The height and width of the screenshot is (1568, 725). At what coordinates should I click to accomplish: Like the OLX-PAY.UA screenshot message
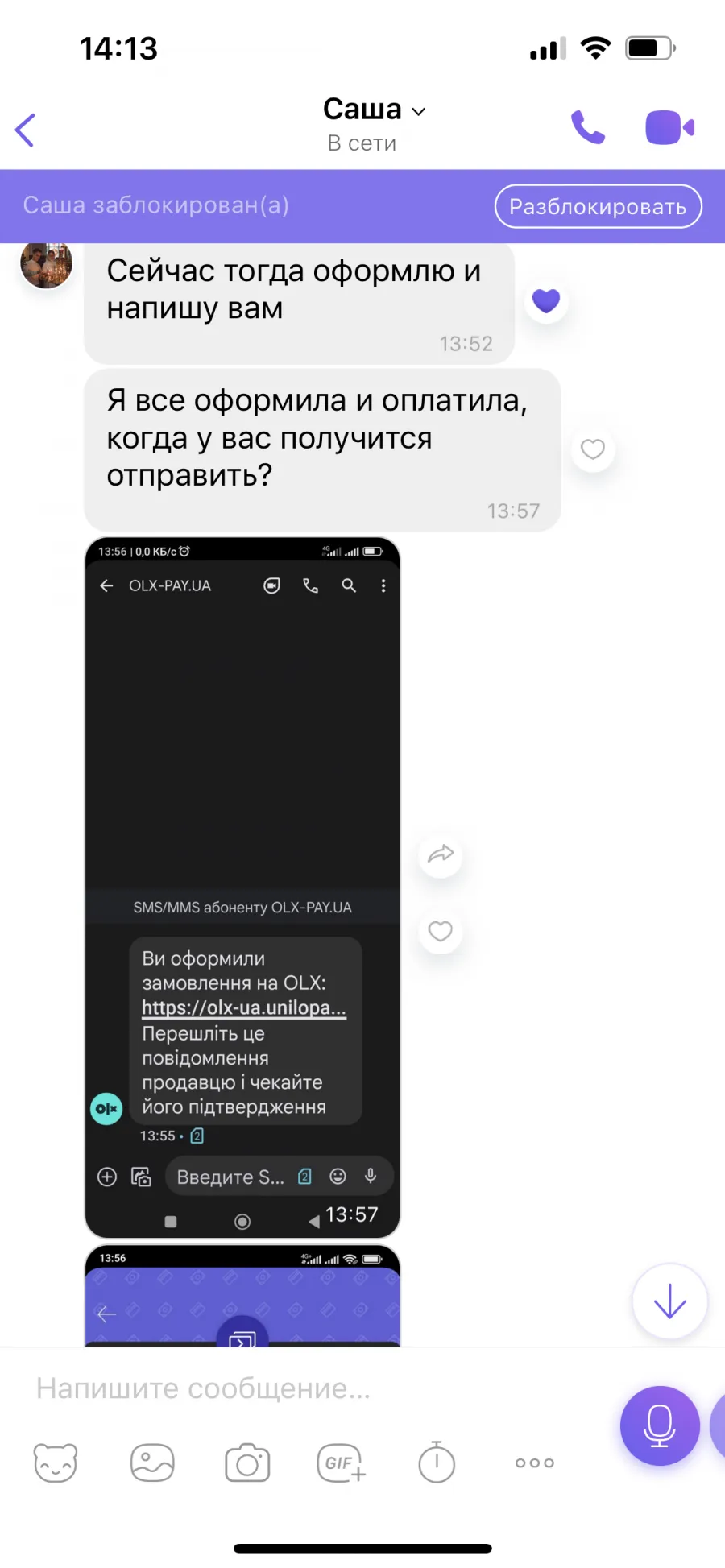[441, 932]
